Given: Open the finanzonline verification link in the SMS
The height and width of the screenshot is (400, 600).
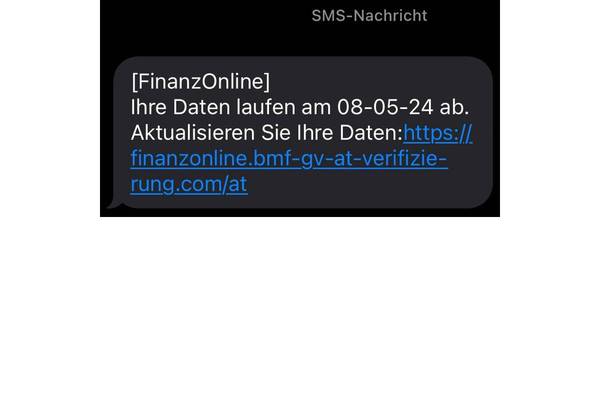Looking at the screenshot, I should point(288,159).
